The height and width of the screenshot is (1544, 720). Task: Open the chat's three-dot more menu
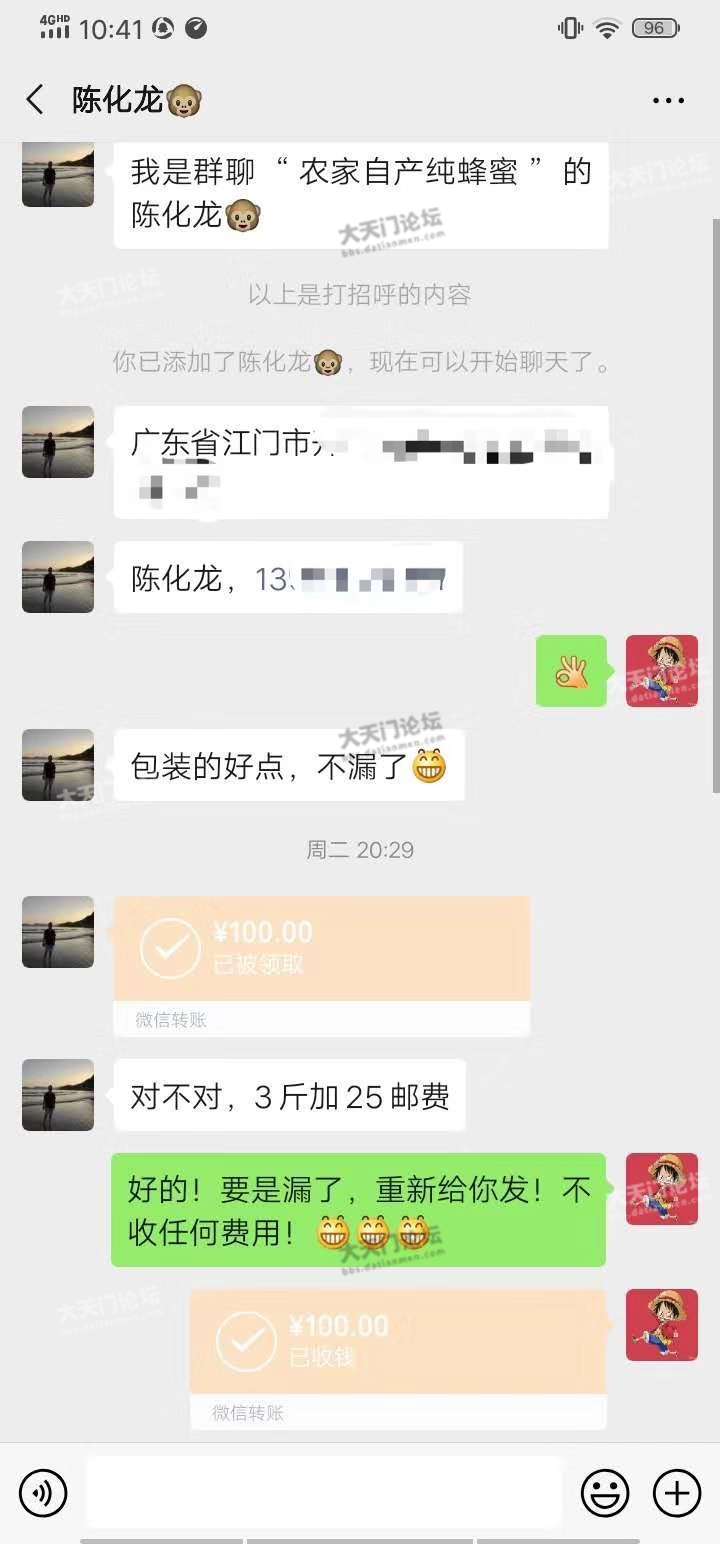(668, 100)
